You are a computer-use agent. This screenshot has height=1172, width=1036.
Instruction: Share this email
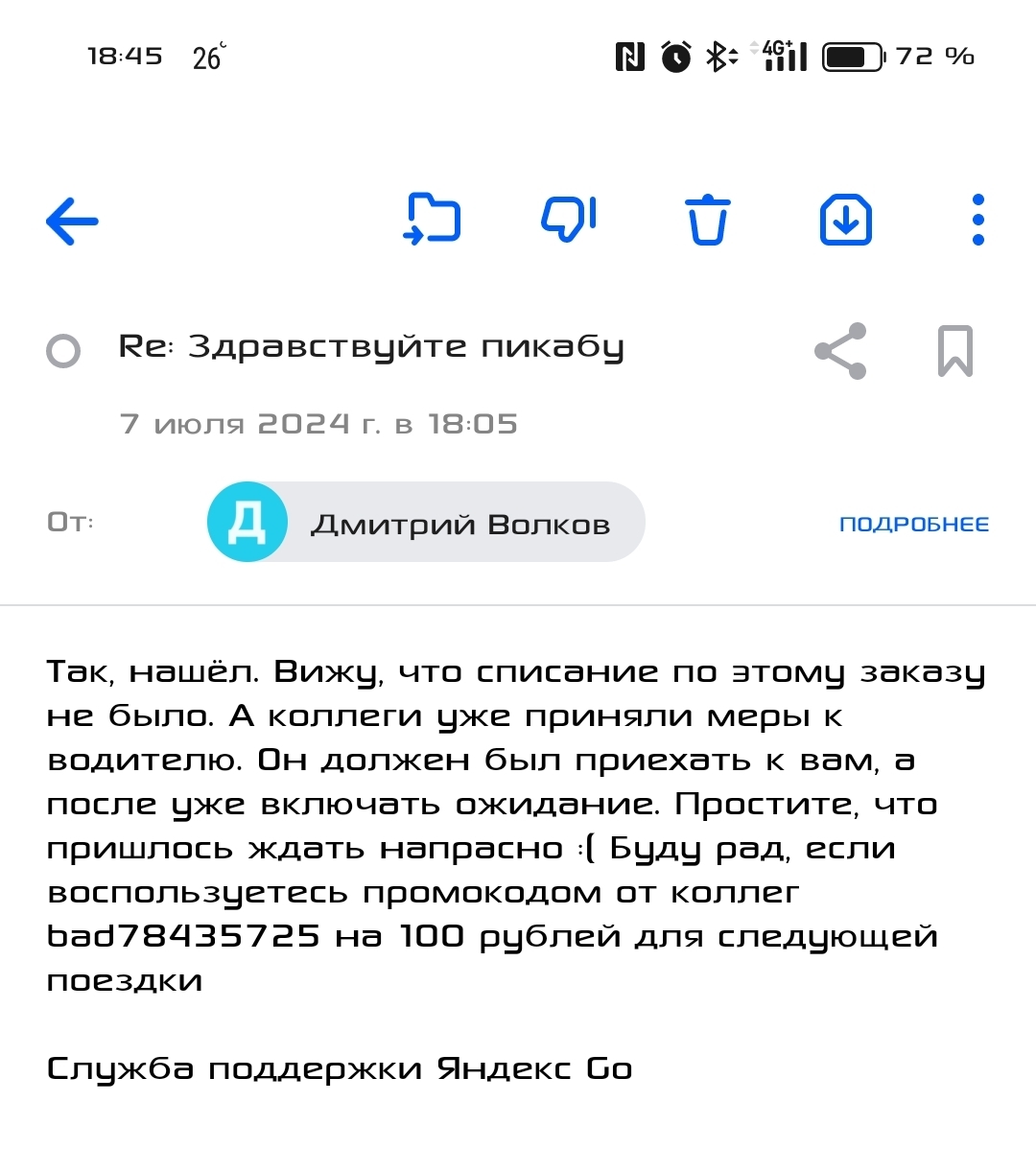pyautogui.click(x=840, y=351)
